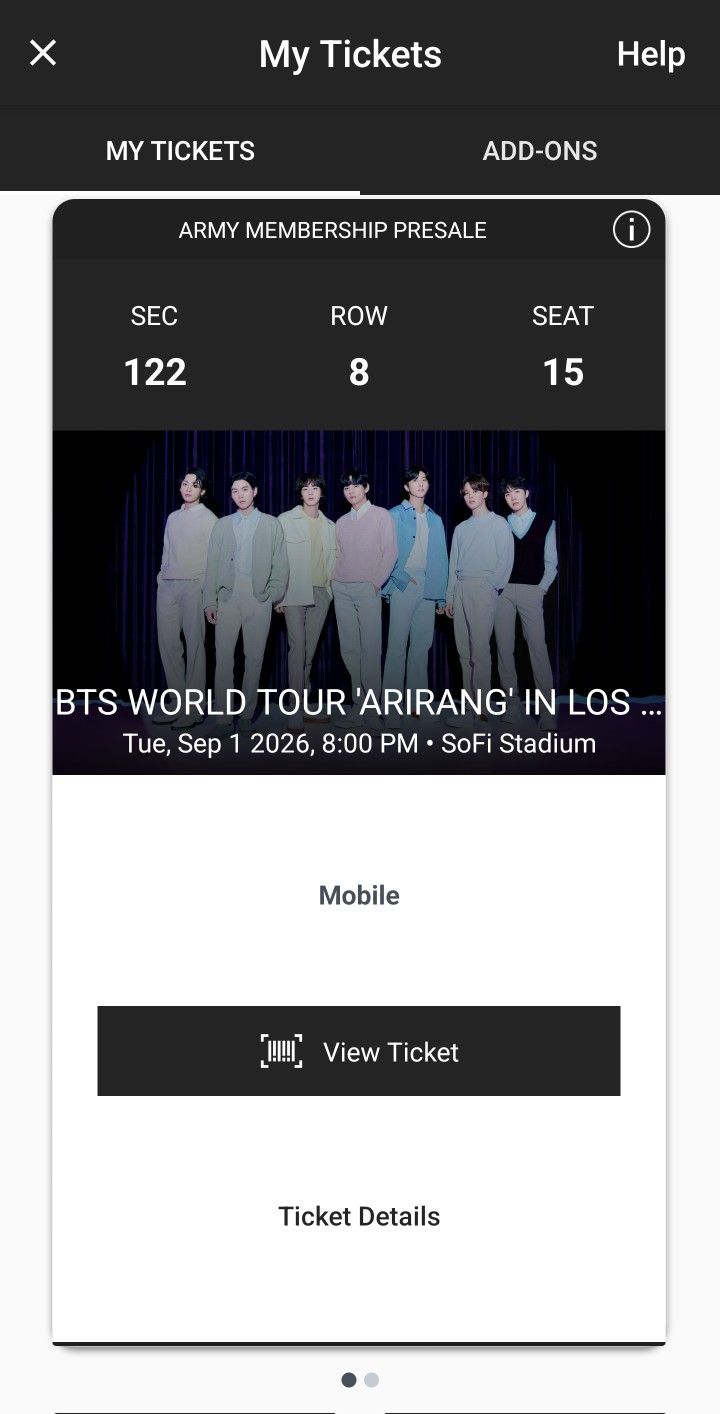Open Ticket Details
This screenshot has height=1414, width=720.
click(359, 1216)
